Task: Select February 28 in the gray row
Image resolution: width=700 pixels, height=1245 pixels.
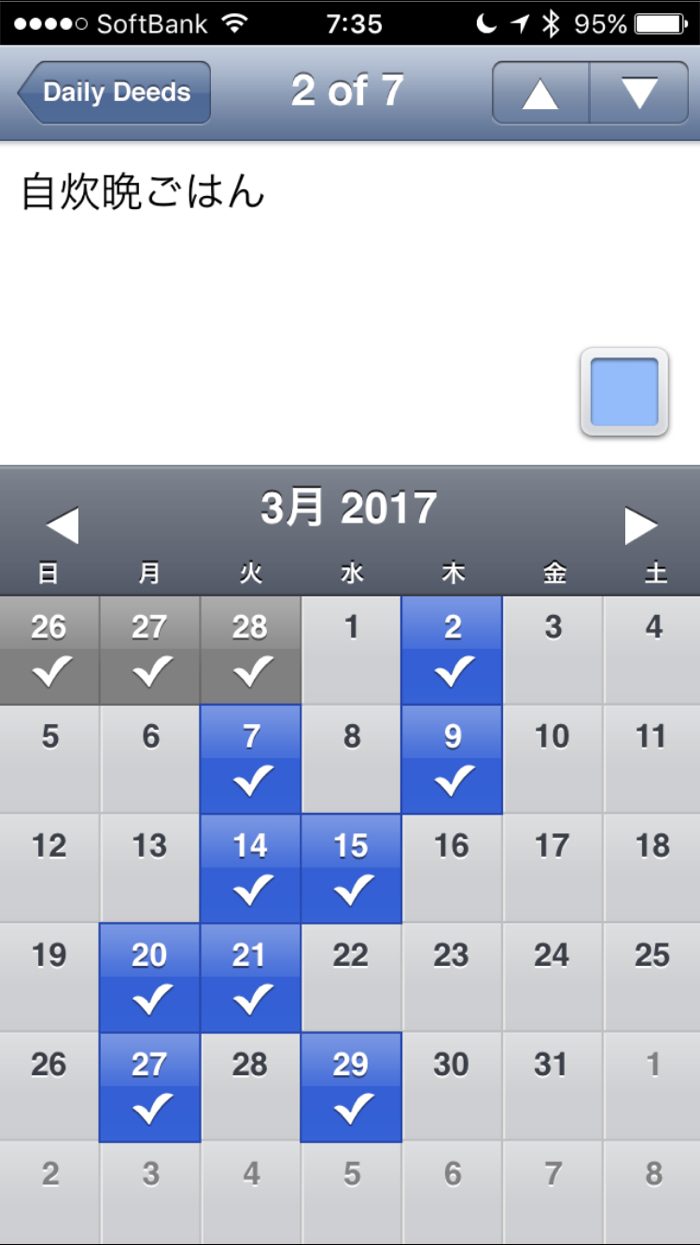Action: point(250,650)
